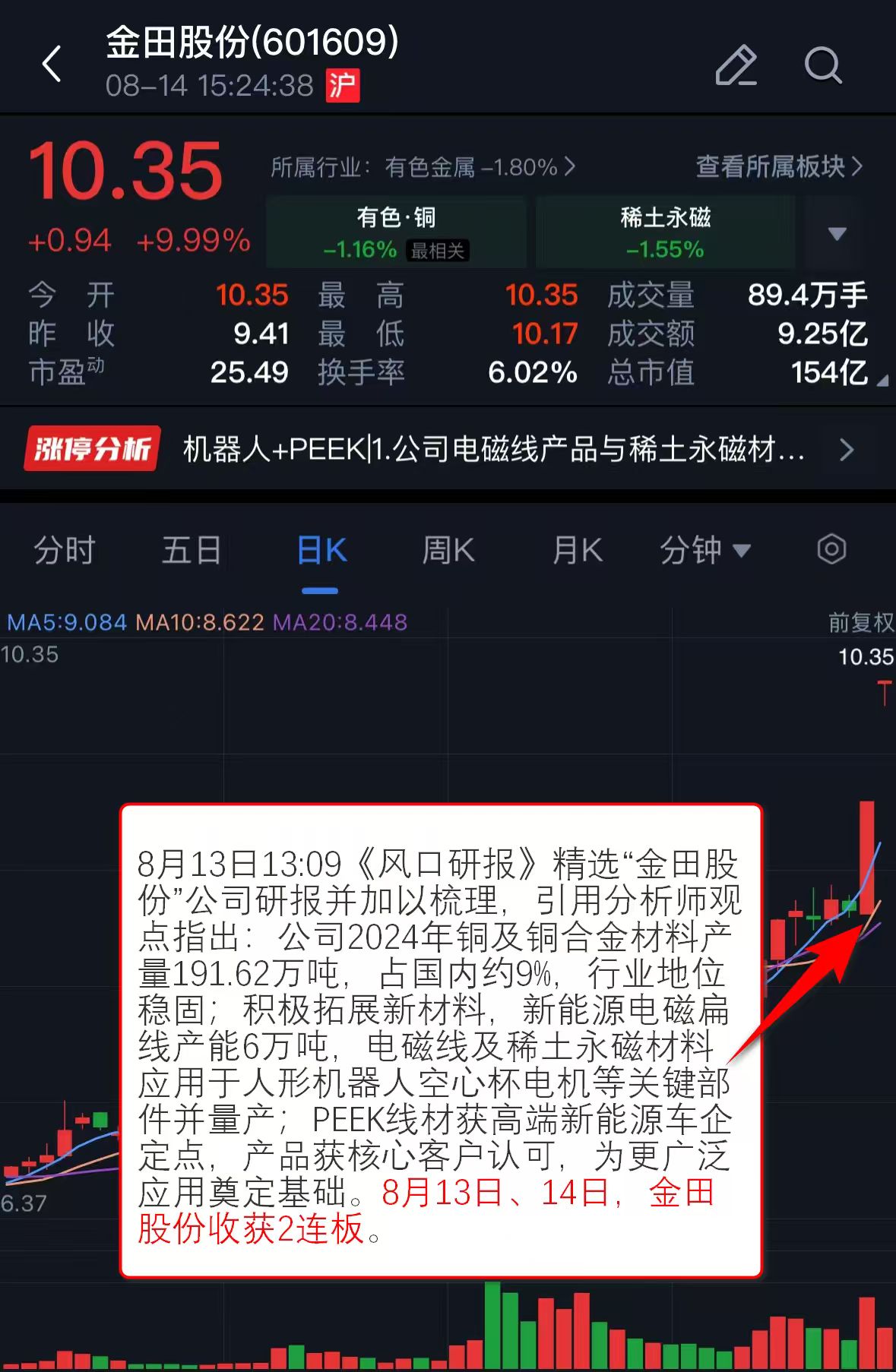Switch to the 分时 chart tab
This screenshot has width=896, height=1372.
[65, 550]
